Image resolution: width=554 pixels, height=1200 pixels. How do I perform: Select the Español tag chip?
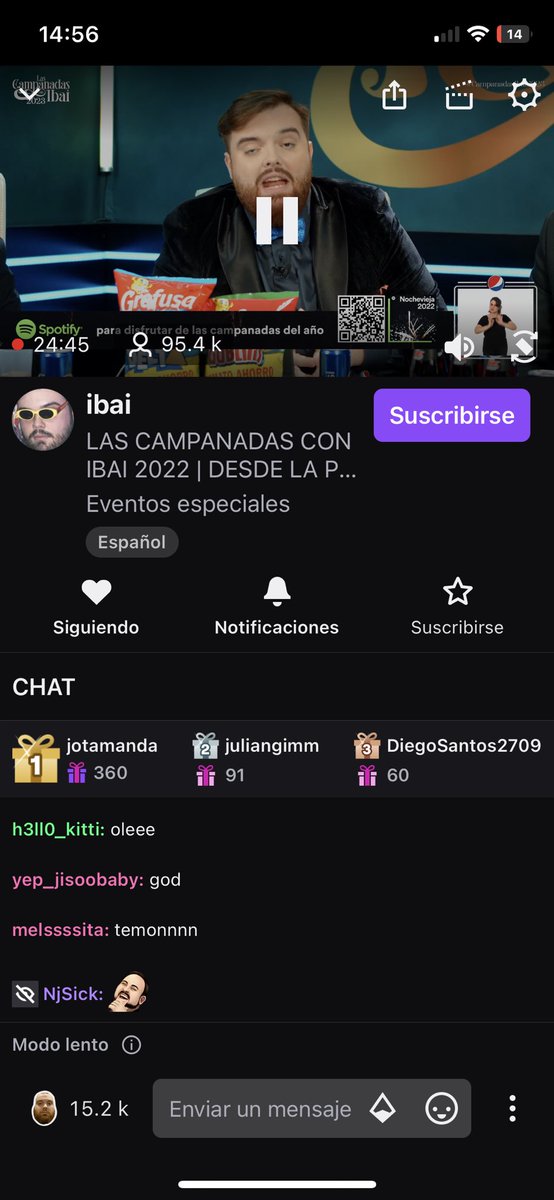click(x=132, y=542)
